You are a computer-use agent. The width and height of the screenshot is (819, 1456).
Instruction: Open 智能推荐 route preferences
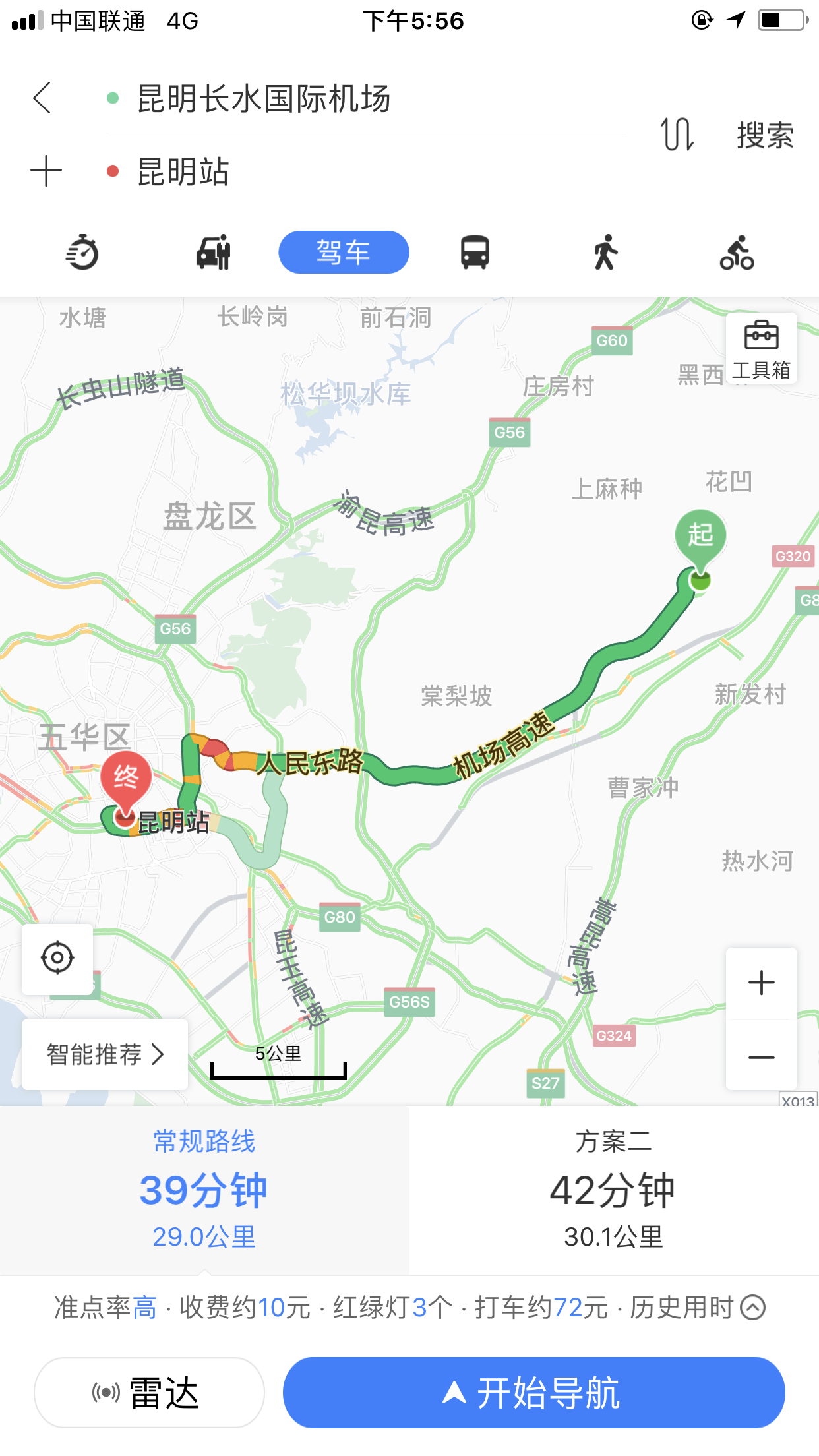click(x=105, y=1054)
